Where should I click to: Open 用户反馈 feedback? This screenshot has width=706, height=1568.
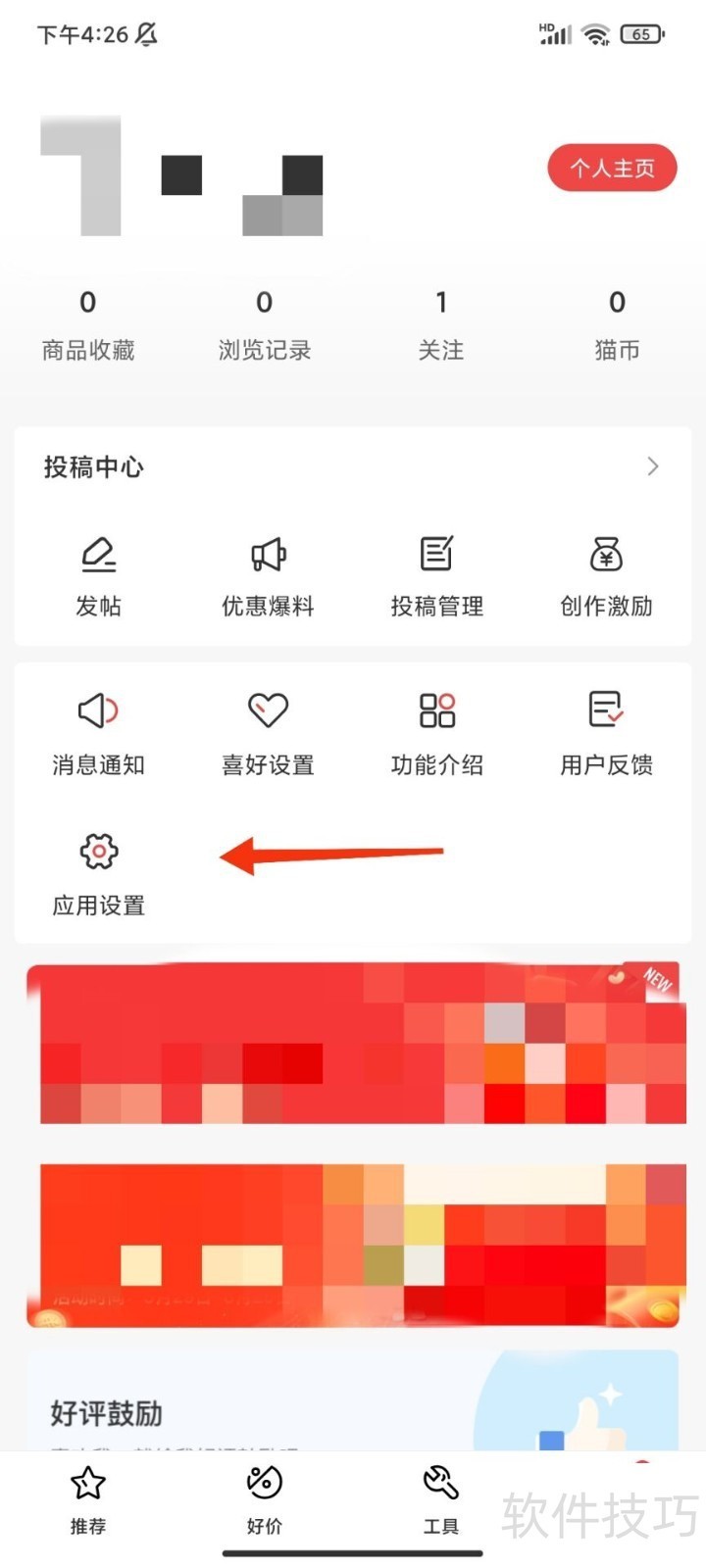pos(606,734)
